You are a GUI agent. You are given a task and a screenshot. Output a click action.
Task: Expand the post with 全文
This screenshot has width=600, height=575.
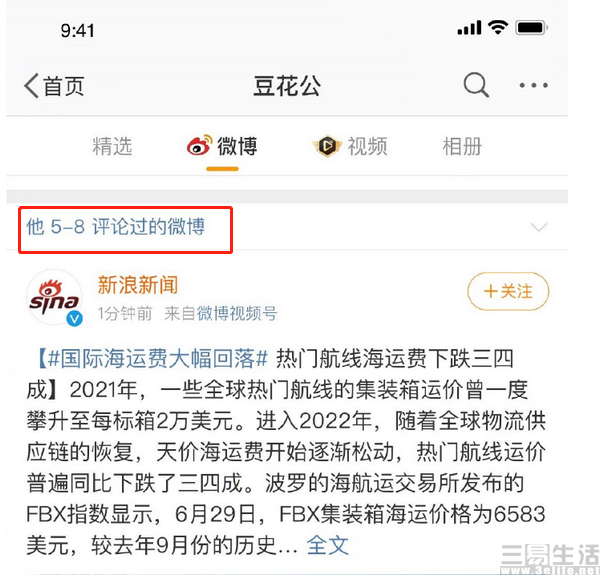pyautogui.click(x=327, y=545)
